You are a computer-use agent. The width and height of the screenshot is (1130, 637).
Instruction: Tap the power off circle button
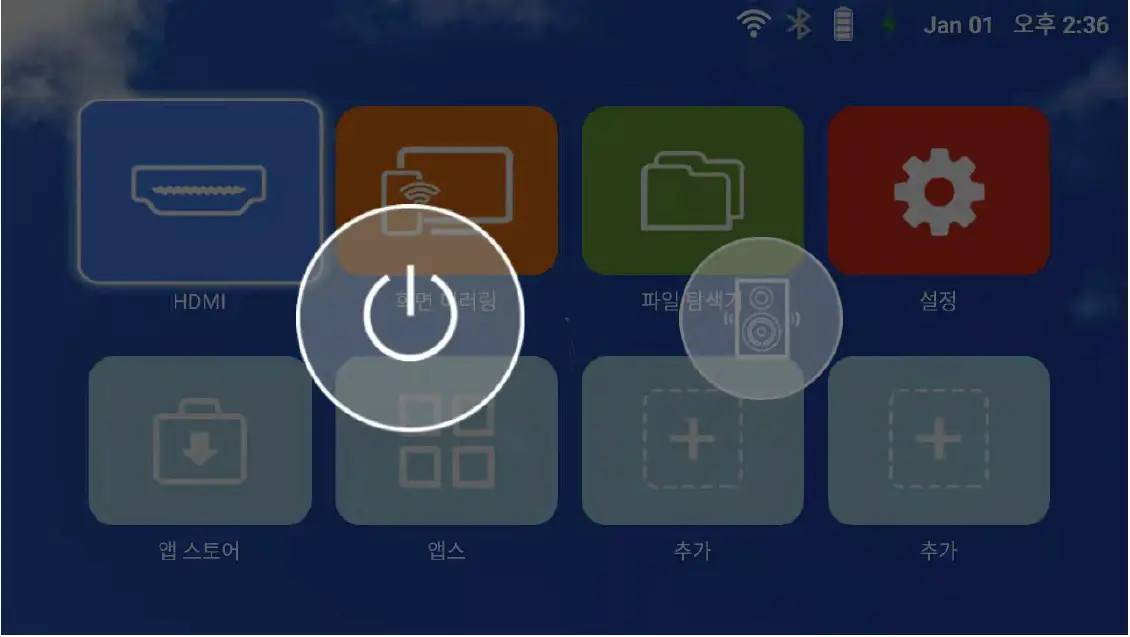410,318
